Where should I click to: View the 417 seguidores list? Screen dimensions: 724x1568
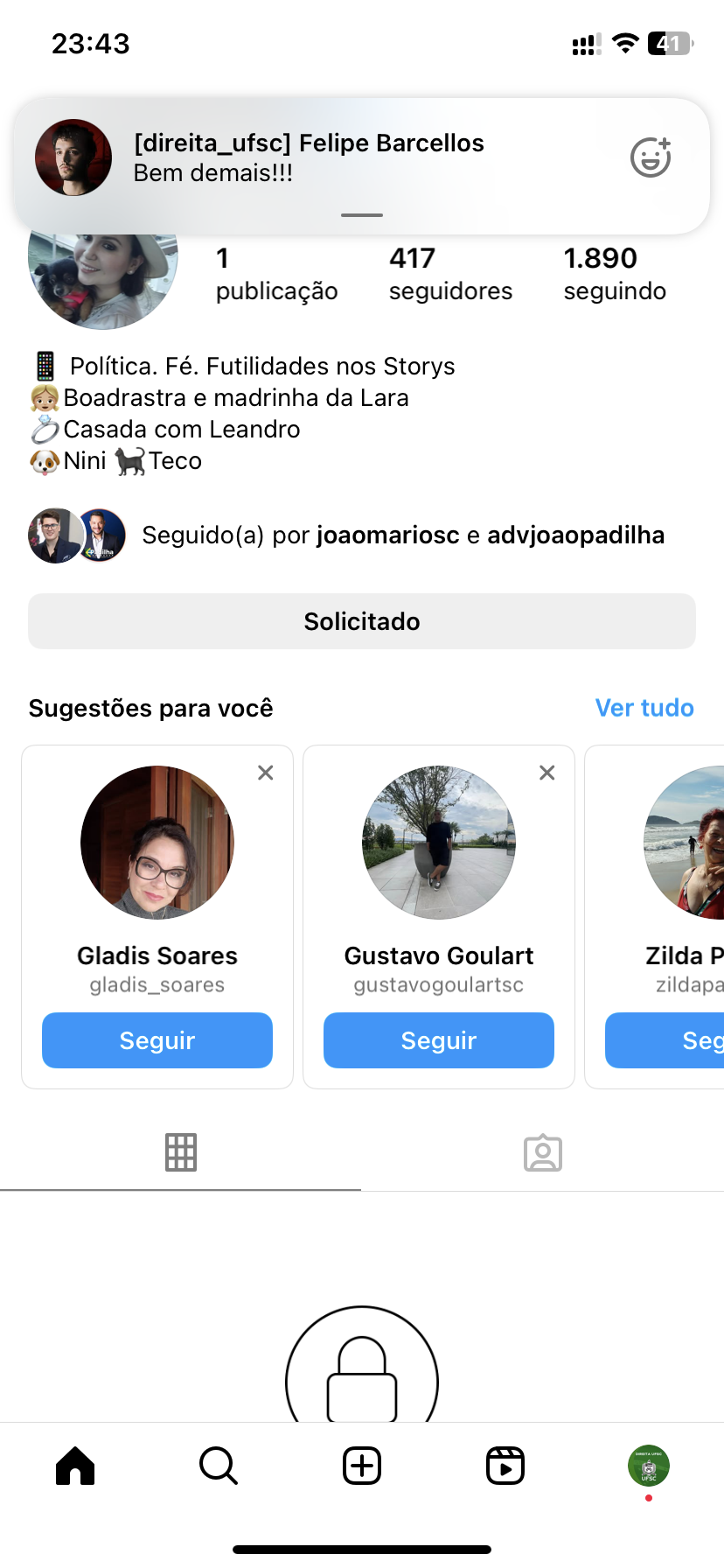click(x=450, y=273)
